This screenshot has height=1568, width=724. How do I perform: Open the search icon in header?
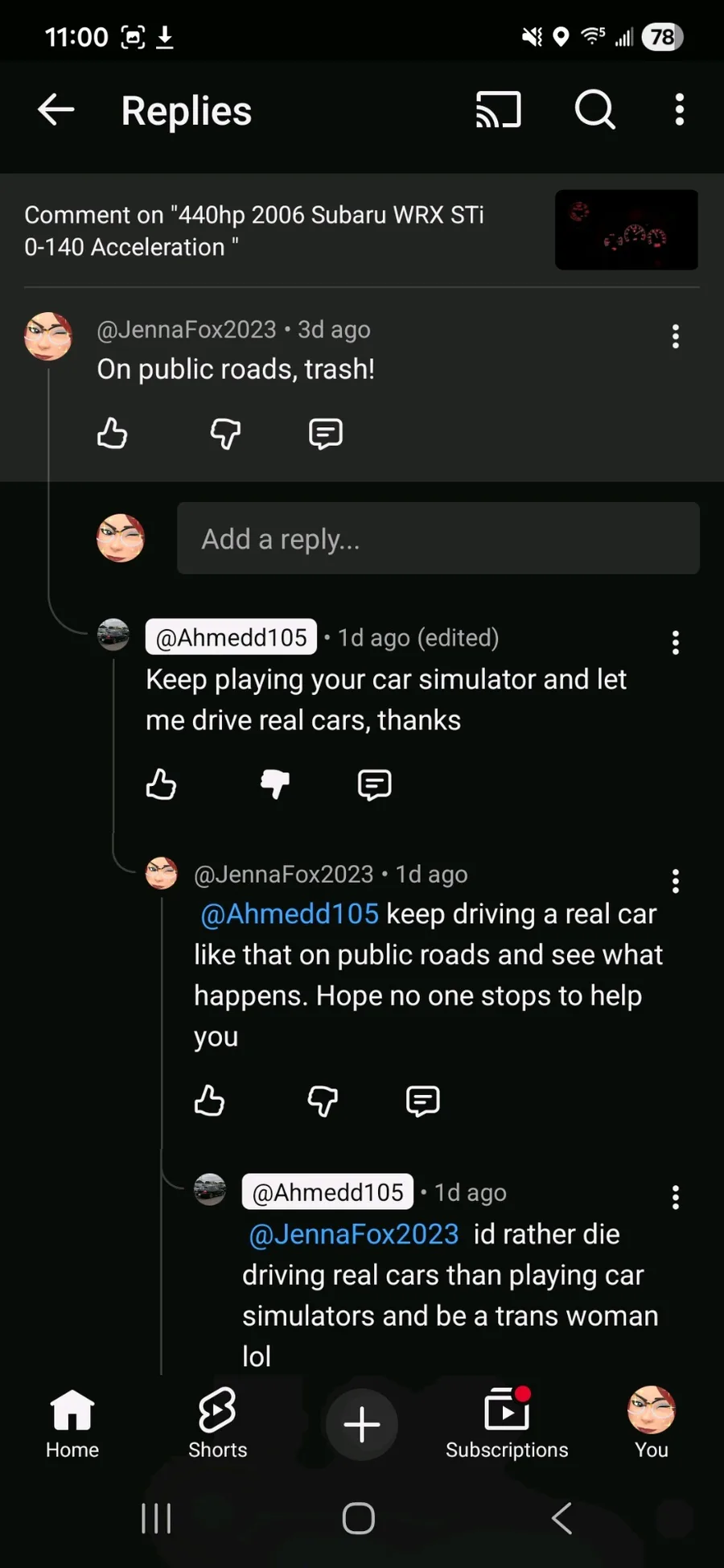click(x=595, y=109)
